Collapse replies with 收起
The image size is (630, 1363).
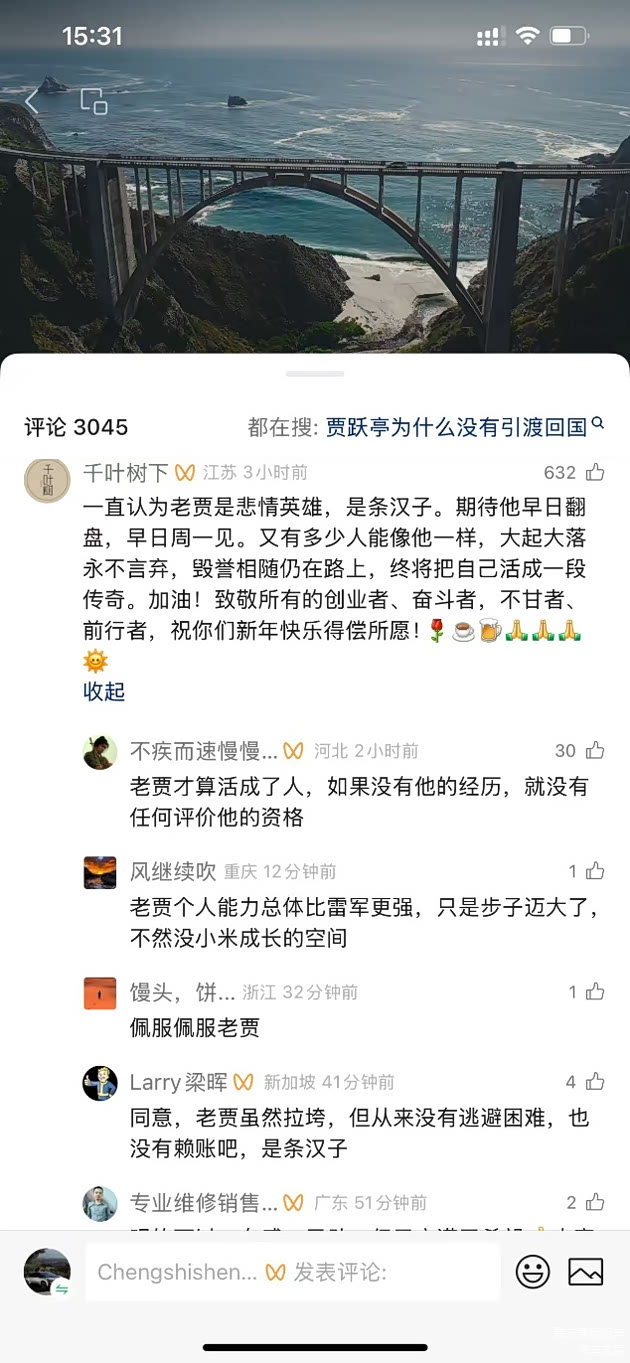(104, 692)
